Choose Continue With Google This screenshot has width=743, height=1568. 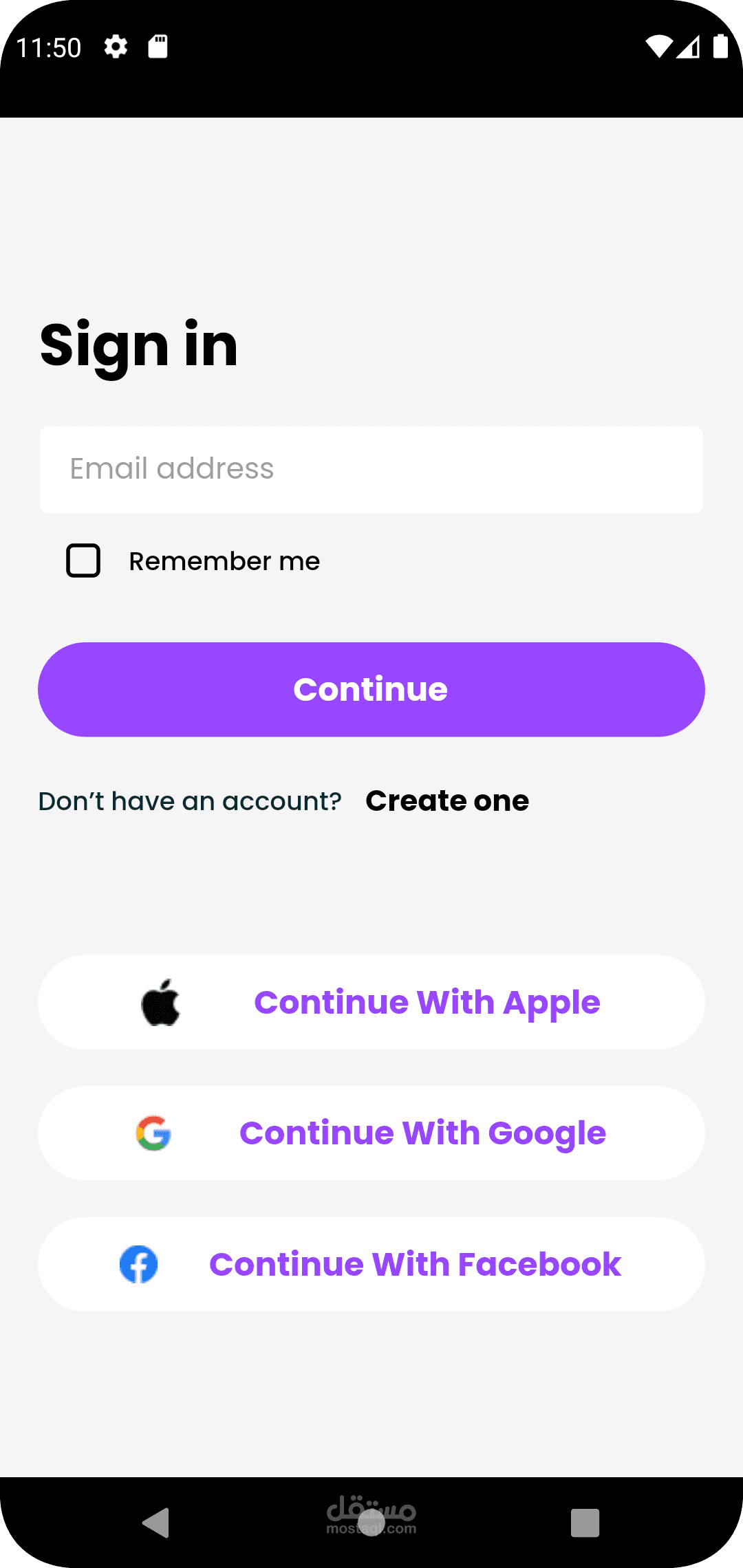371,1133
